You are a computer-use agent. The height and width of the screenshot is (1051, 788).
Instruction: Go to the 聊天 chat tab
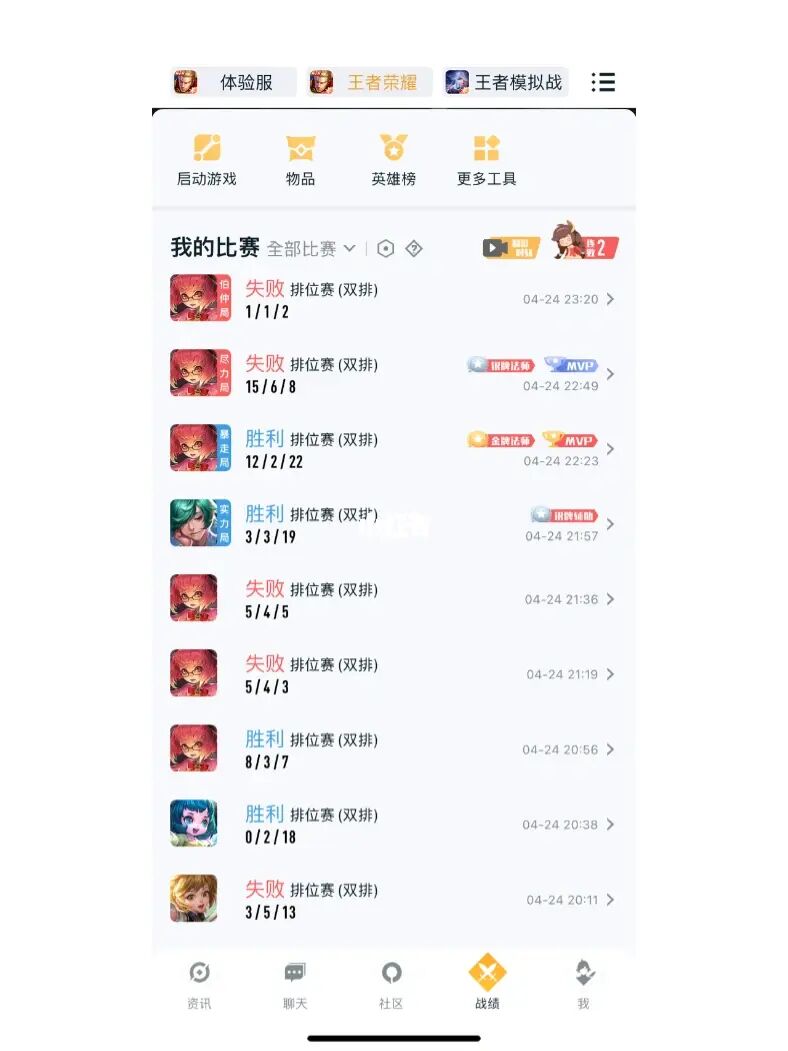(295, 984)
